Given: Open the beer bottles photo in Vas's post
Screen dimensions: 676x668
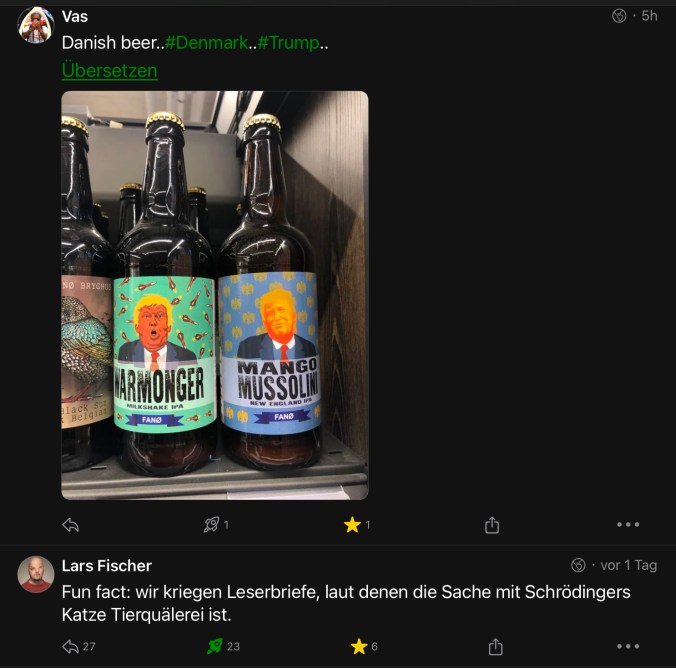Looking at the screenshot, I should click(215, 295).
